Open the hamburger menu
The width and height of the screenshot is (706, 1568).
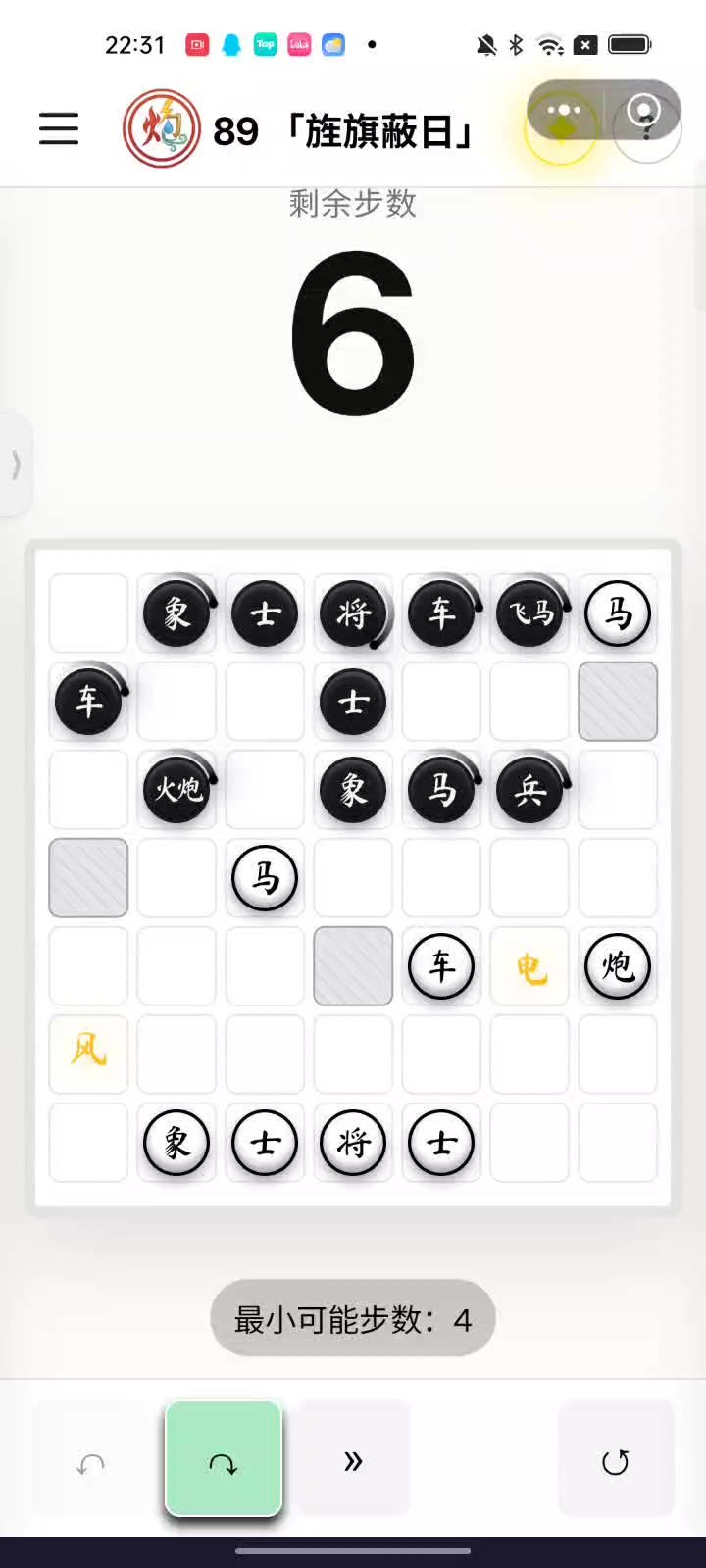[x=59, y=128]
